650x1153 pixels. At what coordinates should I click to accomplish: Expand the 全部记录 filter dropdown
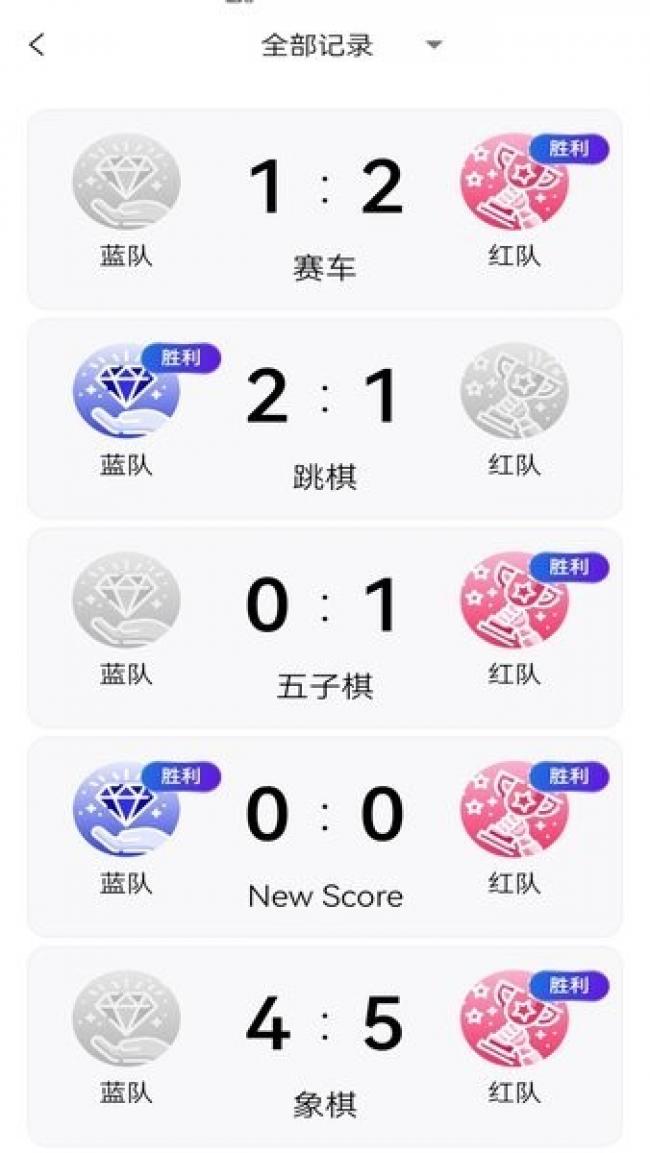coord(433,45)
